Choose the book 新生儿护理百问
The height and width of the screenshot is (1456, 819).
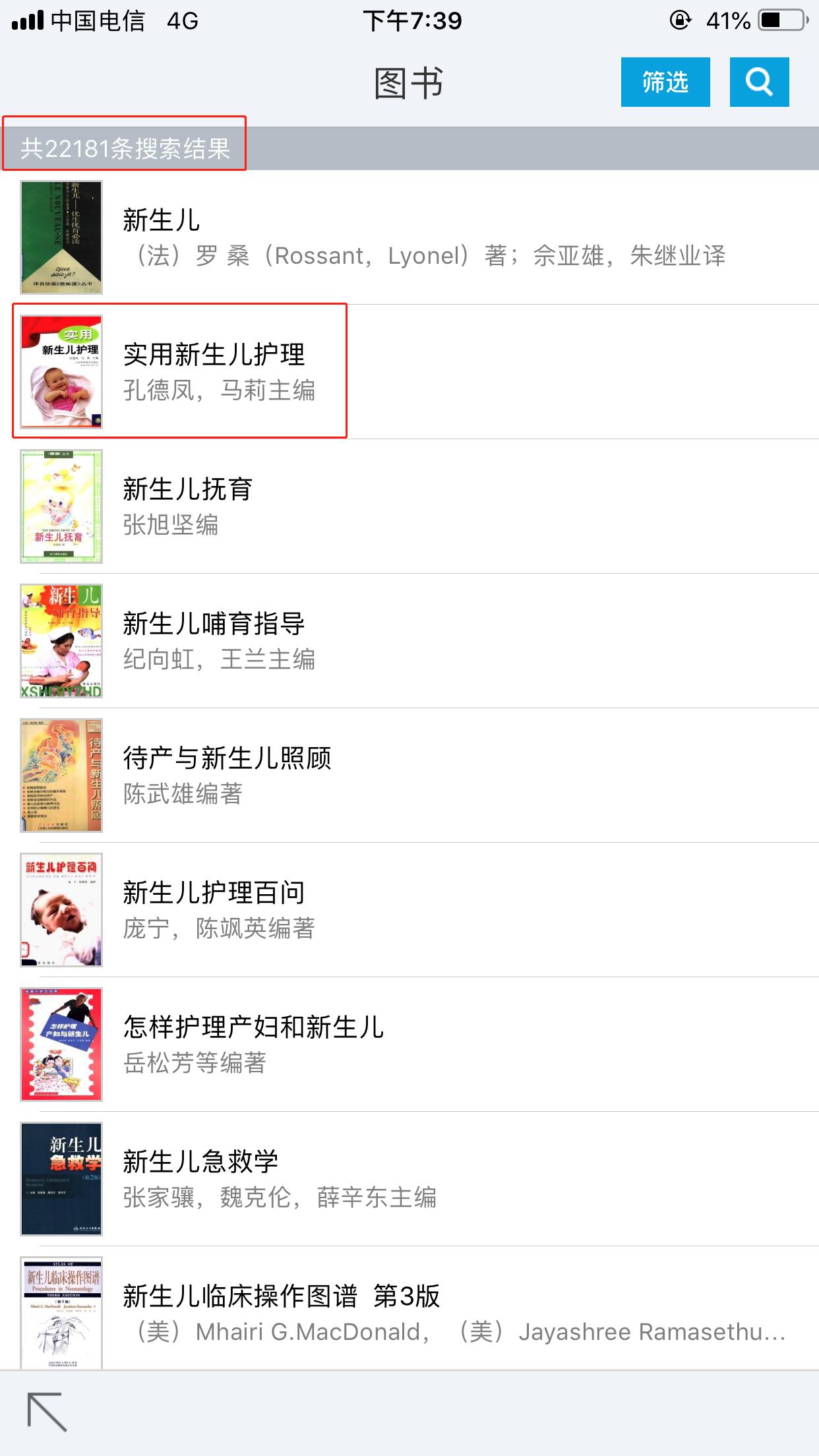click(409, 910)
